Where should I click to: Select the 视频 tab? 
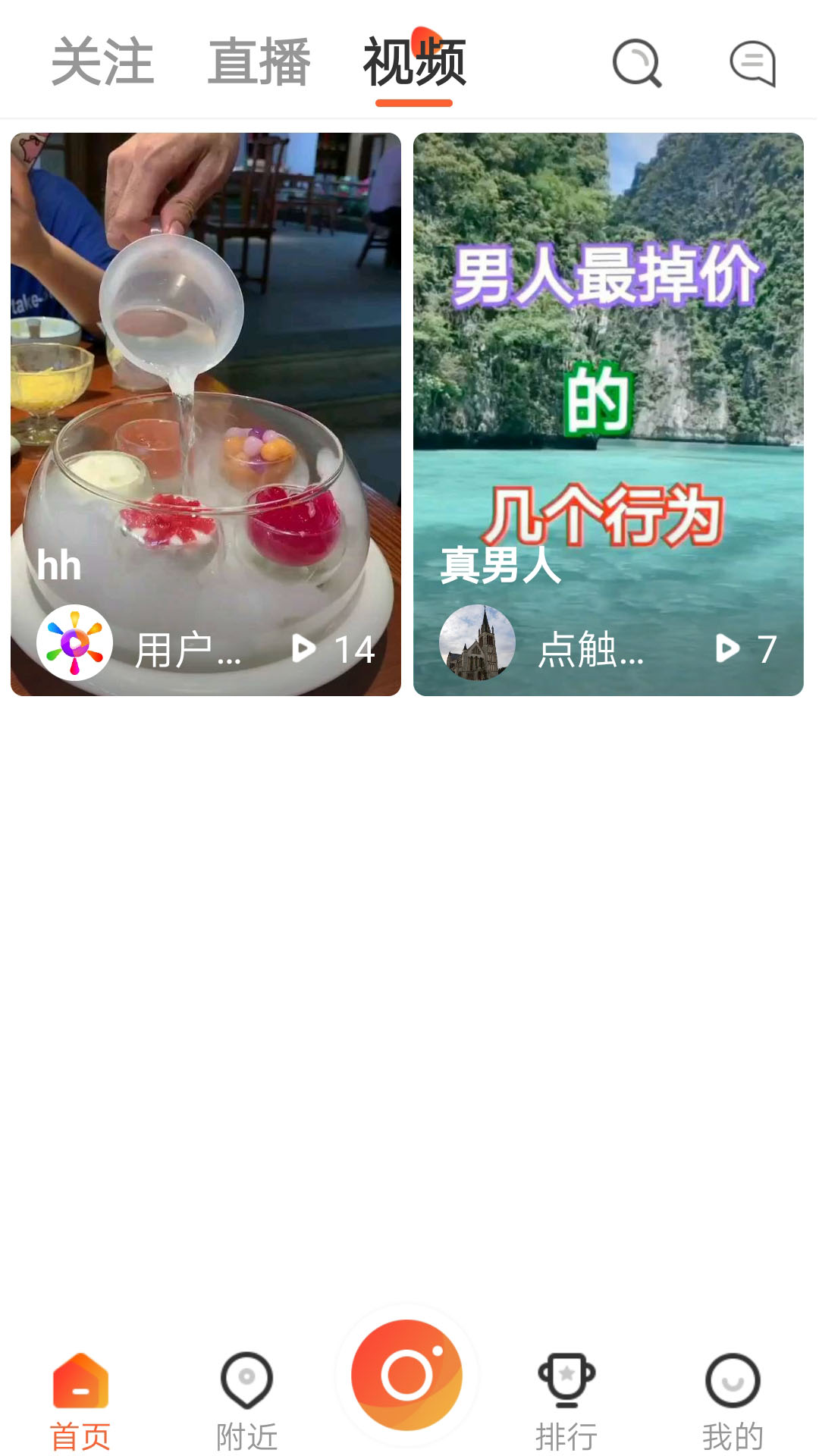(414, 64)
